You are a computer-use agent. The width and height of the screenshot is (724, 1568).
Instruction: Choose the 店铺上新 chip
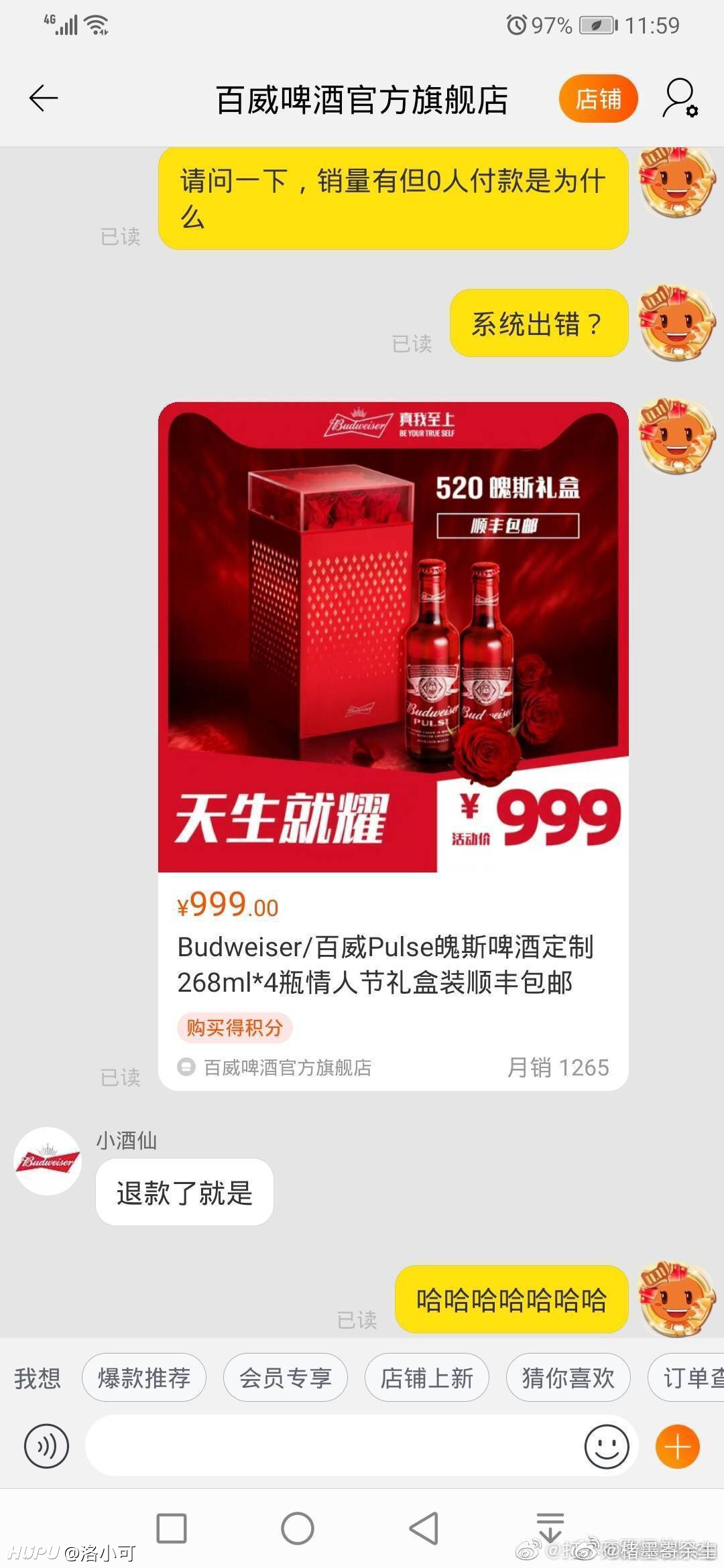[x=427, y=1378]
